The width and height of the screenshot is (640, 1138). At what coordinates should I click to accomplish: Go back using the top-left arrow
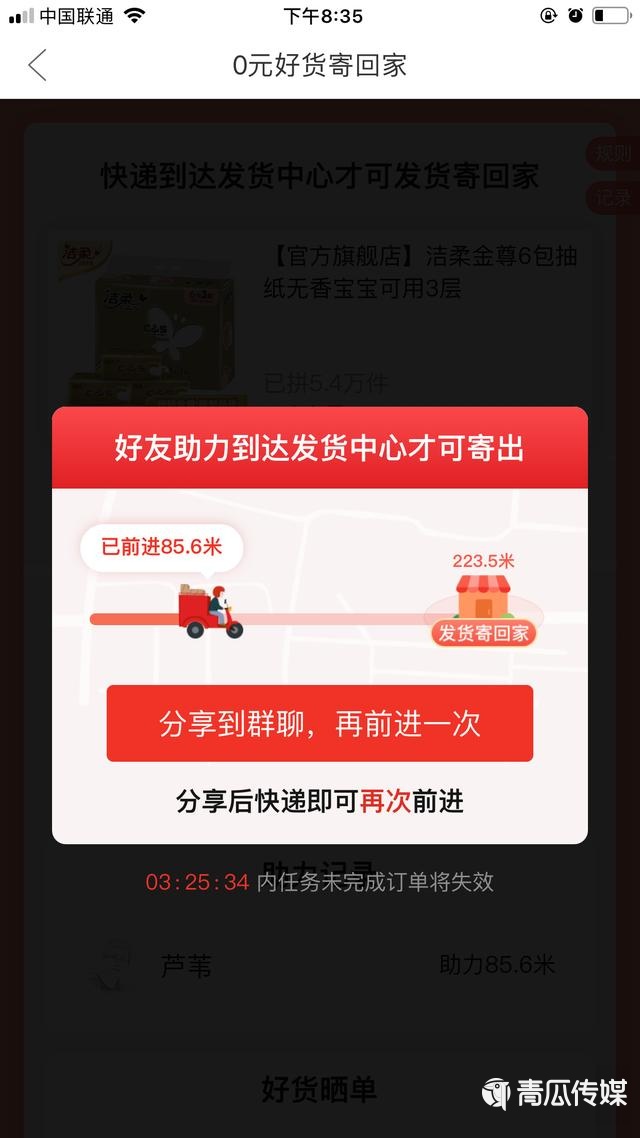click(37, 66)
